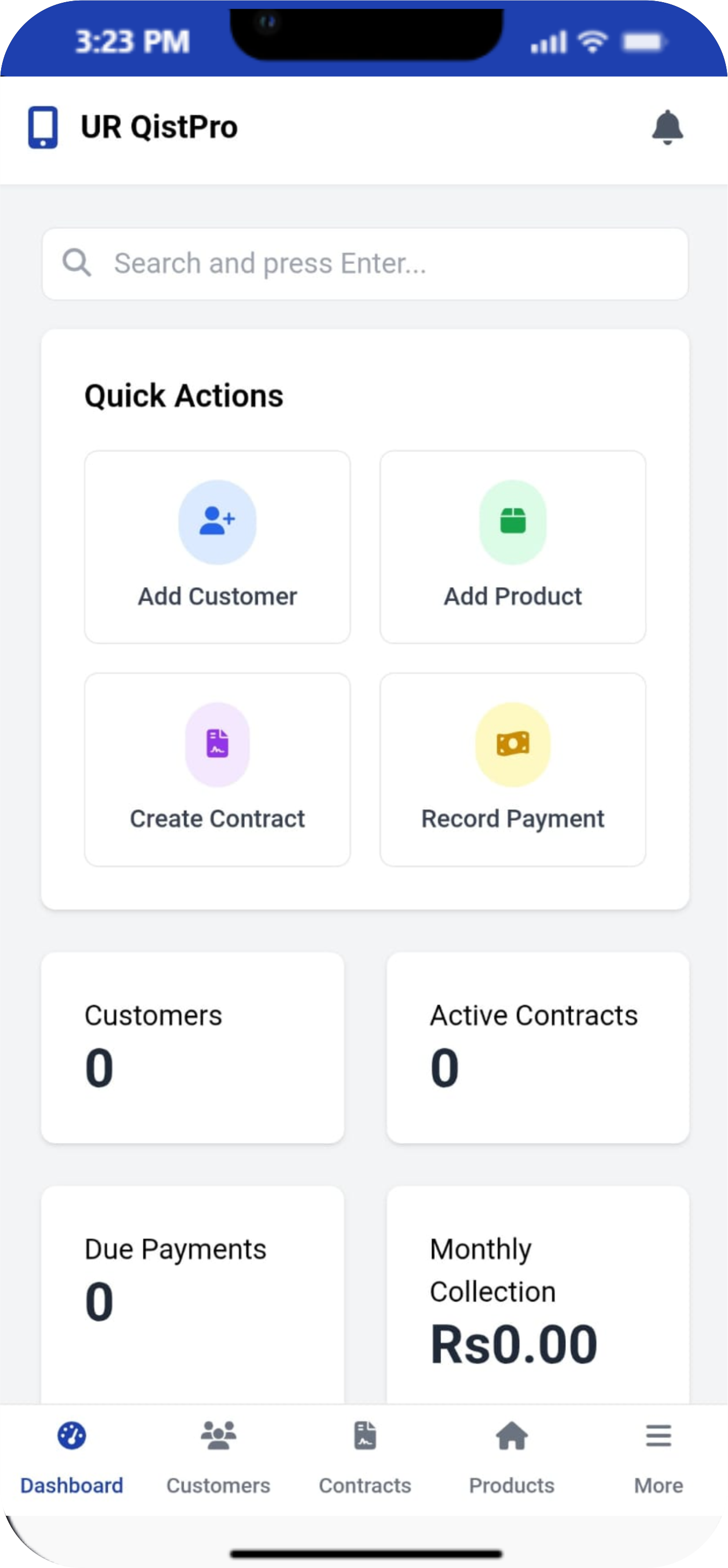This screenshot has height=1568, width=728.
Task: Open the notification bell
Action: tap(667, 128)
